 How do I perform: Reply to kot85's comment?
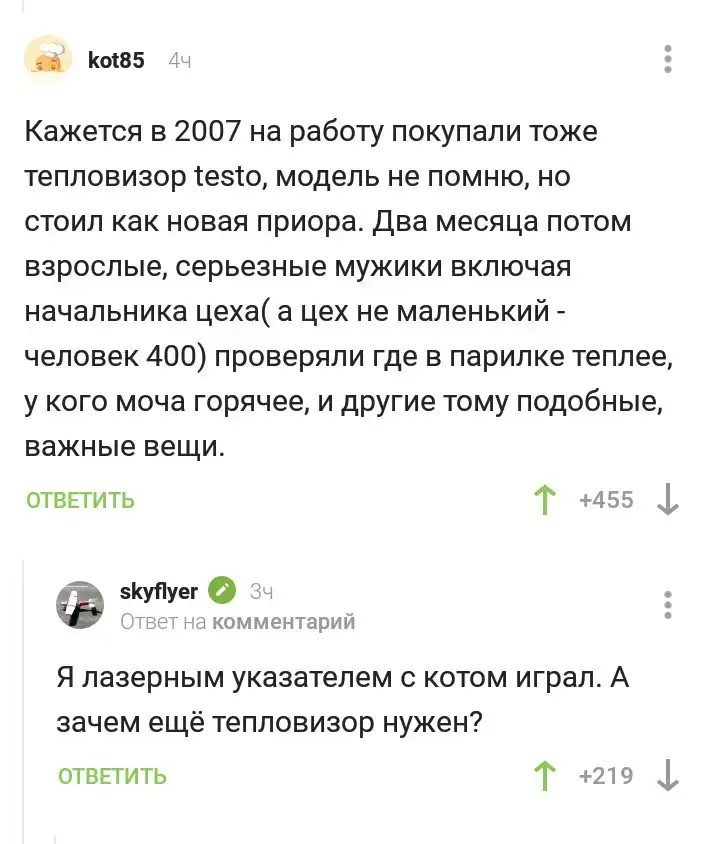pyautogui.click(x=80, y=500)
